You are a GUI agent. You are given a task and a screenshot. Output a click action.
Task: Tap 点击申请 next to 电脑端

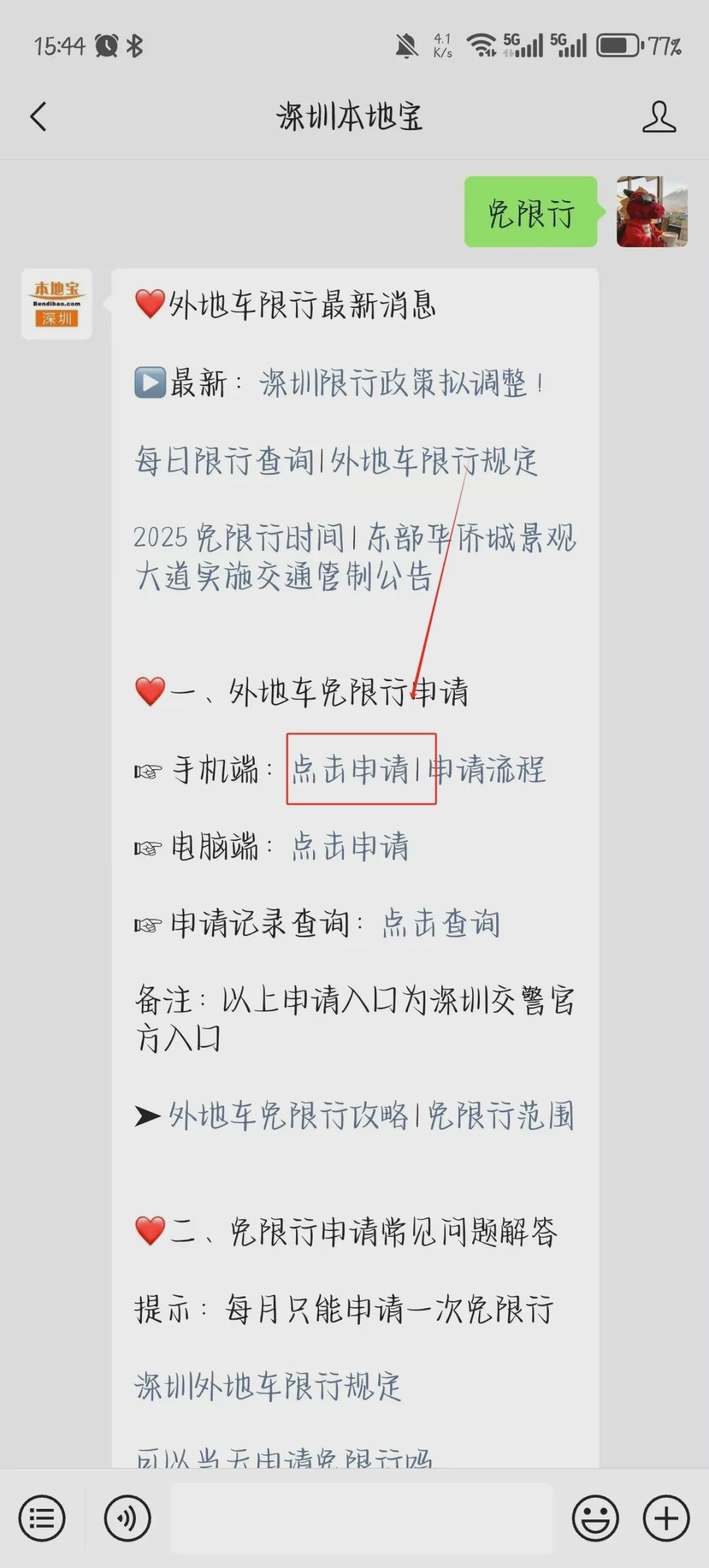[350, 846]
